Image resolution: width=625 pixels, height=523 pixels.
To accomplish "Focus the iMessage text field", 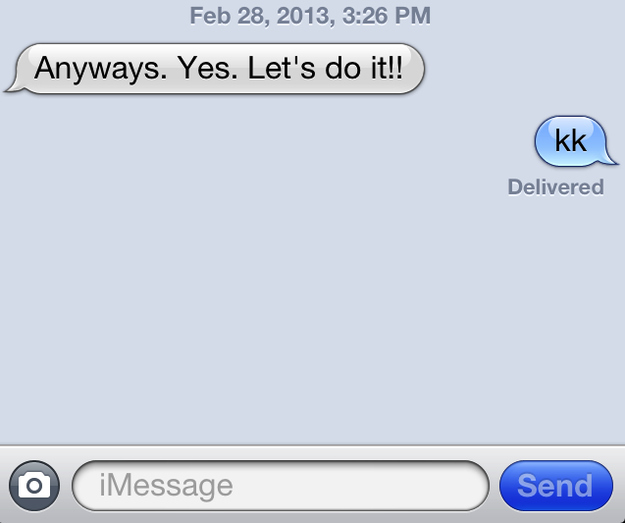I will (280, 486).
